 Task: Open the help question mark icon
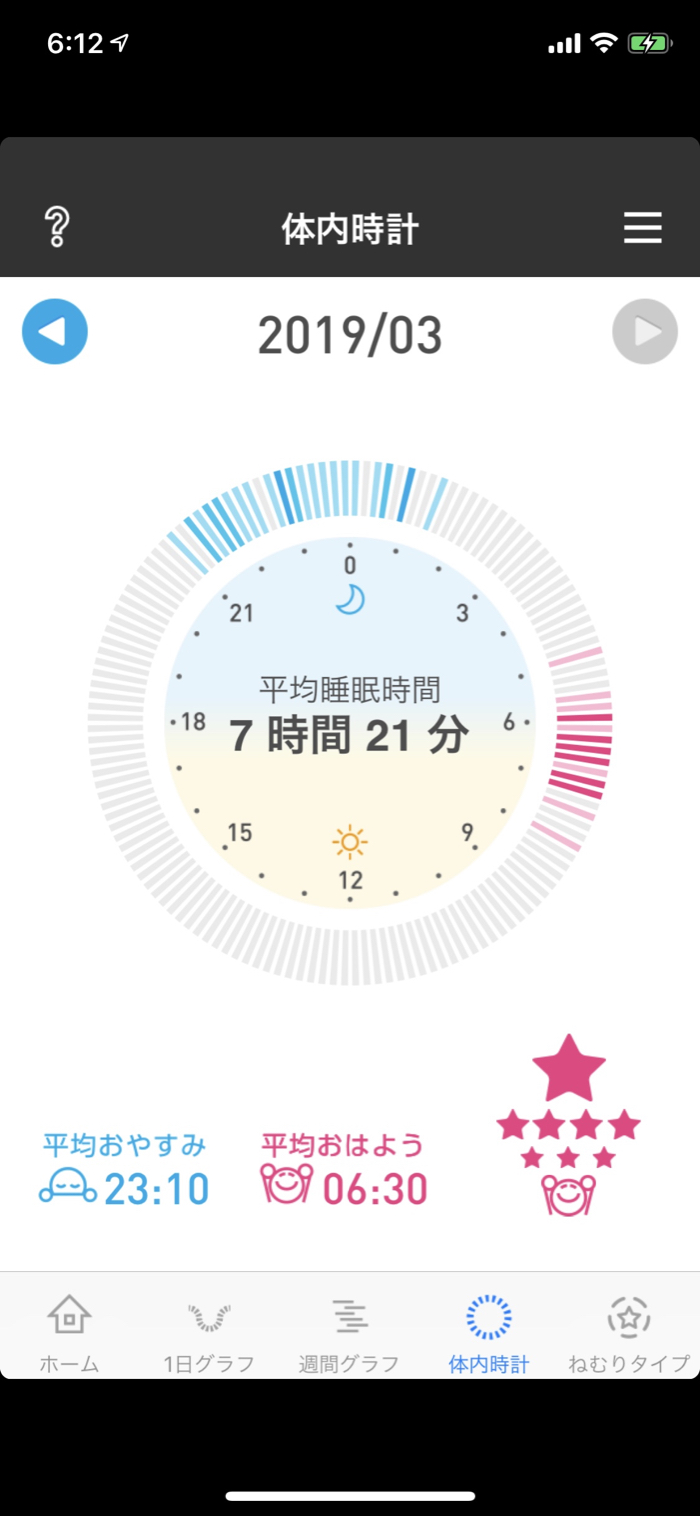coord(57,228)
